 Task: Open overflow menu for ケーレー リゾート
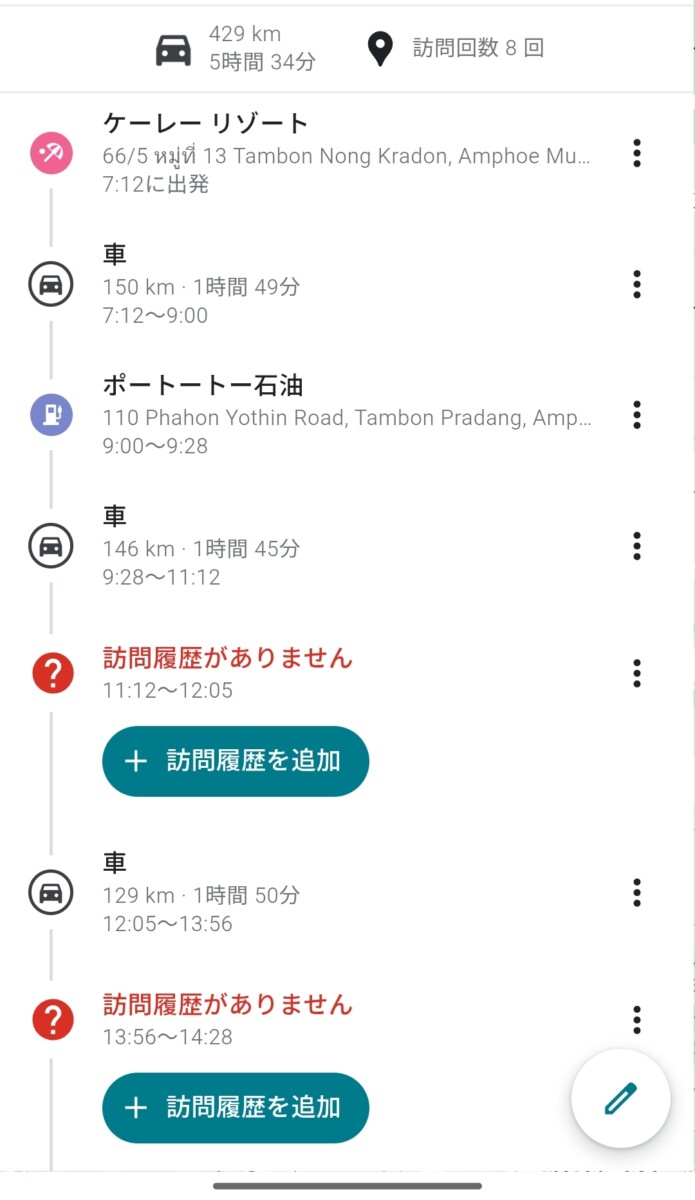pos(636,154)
